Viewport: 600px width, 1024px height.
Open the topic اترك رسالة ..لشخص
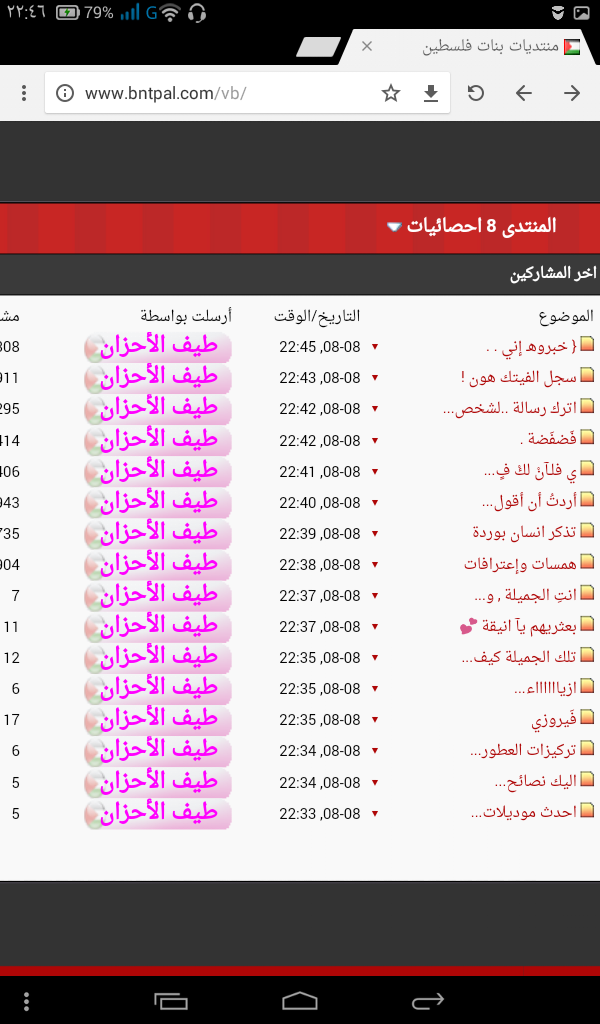click(510, 409)
